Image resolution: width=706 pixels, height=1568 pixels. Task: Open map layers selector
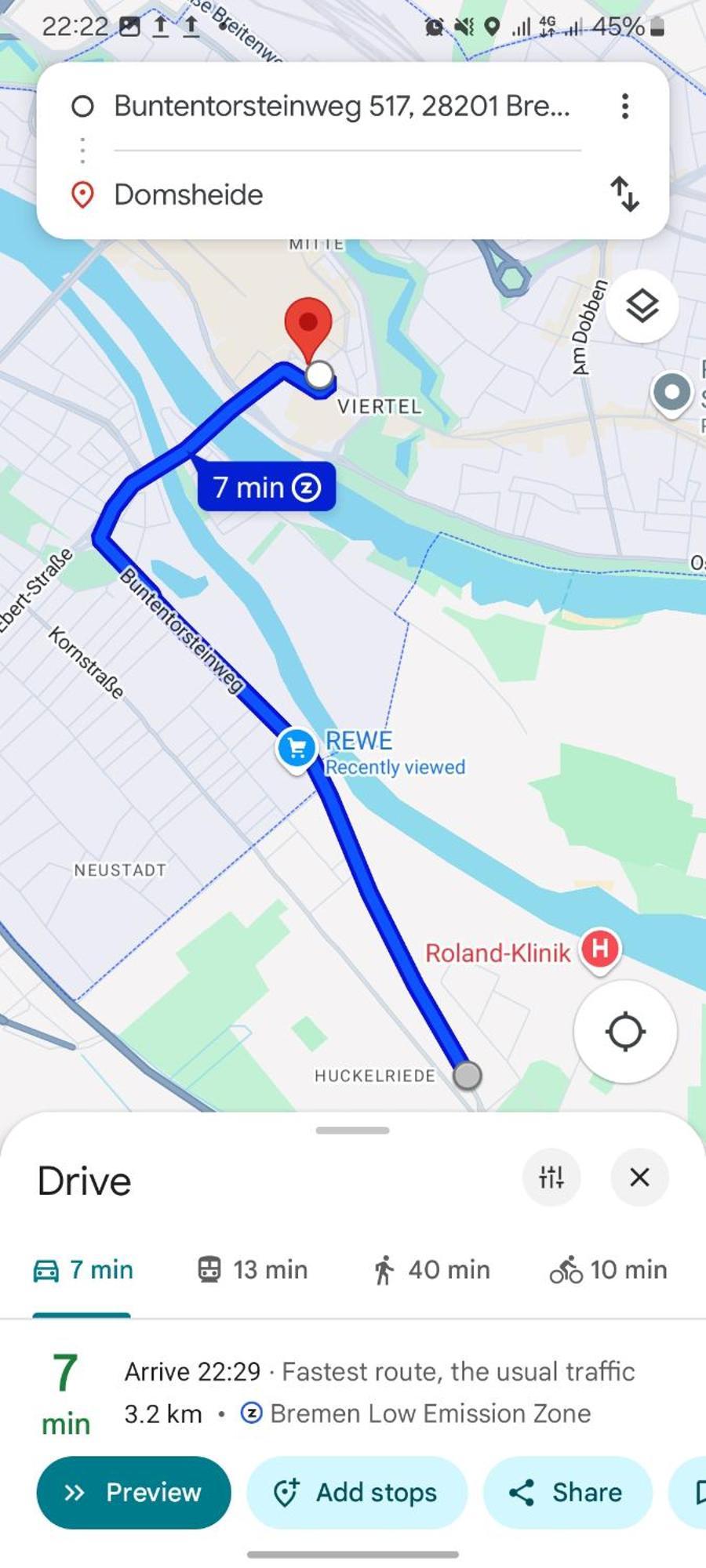642,306
